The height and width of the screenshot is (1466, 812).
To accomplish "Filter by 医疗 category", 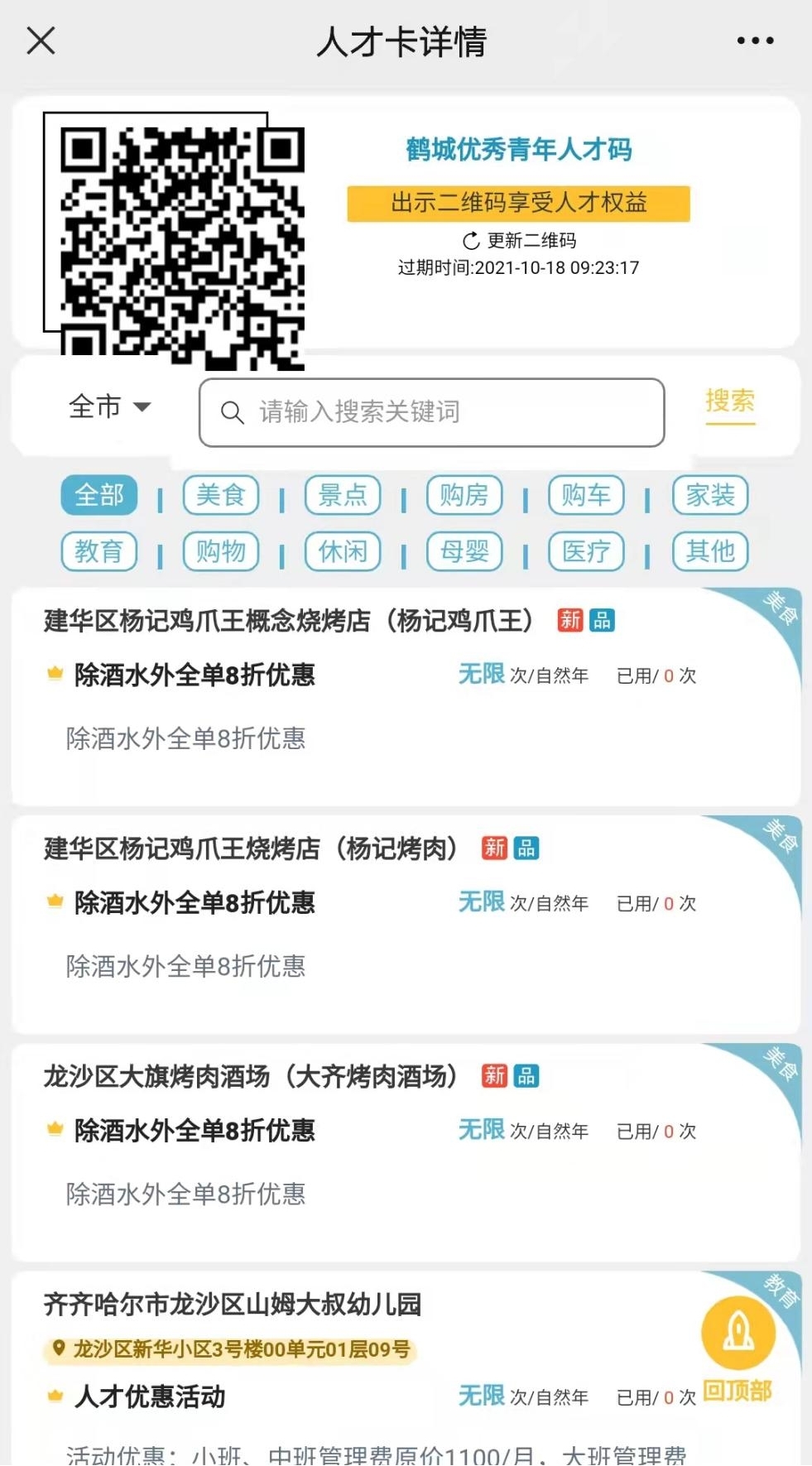I will 586,551.
